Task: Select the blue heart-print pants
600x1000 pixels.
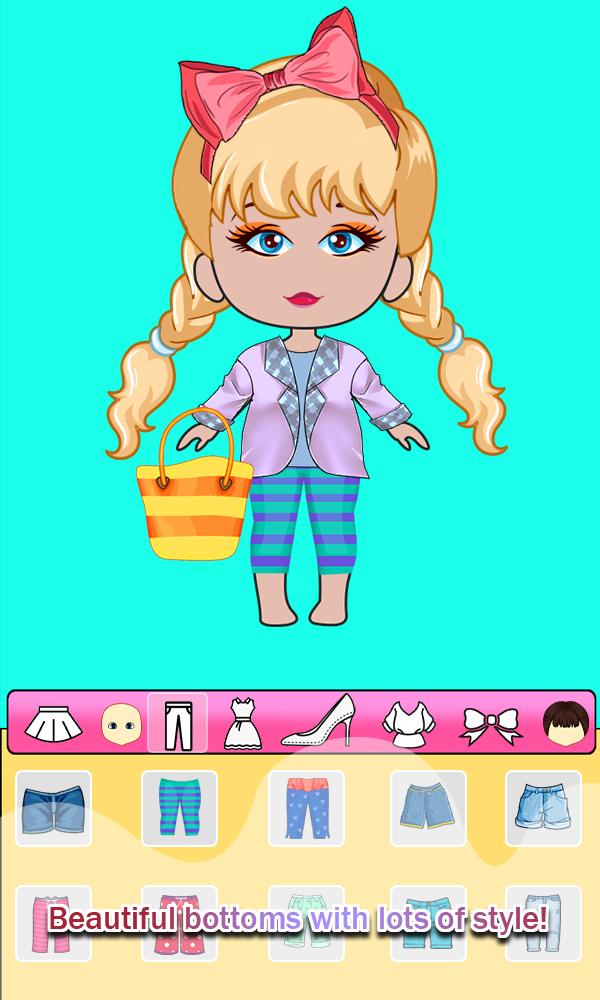Action: 307,809
